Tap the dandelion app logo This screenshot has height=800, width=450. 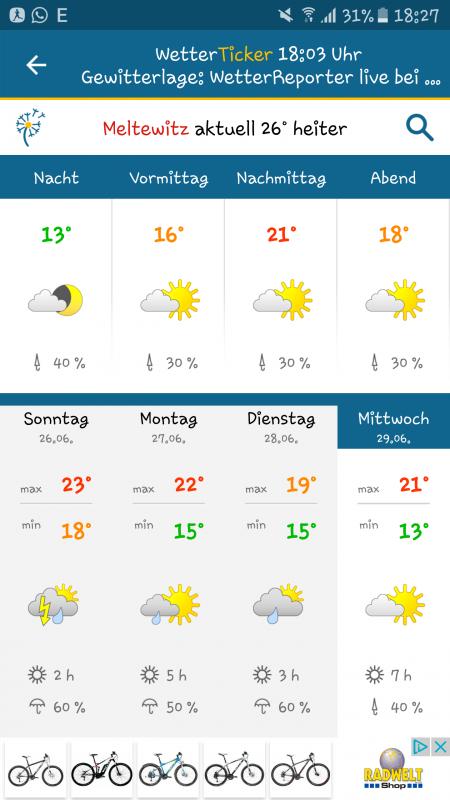tap(30, 127)
